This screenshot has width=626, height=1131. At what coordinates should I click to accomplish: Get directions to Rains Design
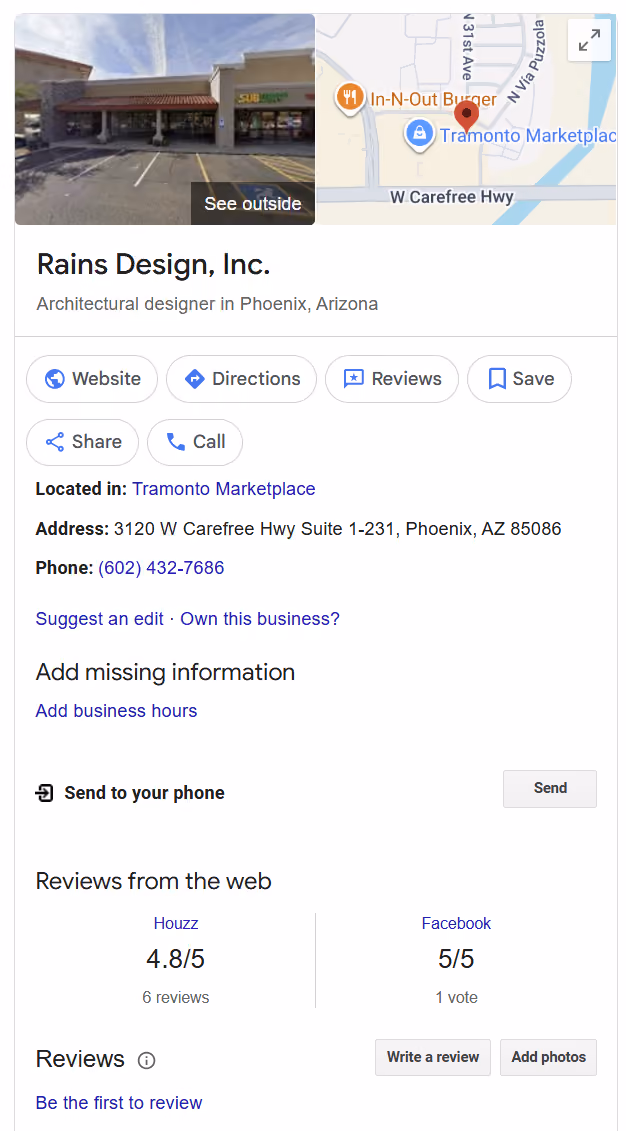(242, 379)
